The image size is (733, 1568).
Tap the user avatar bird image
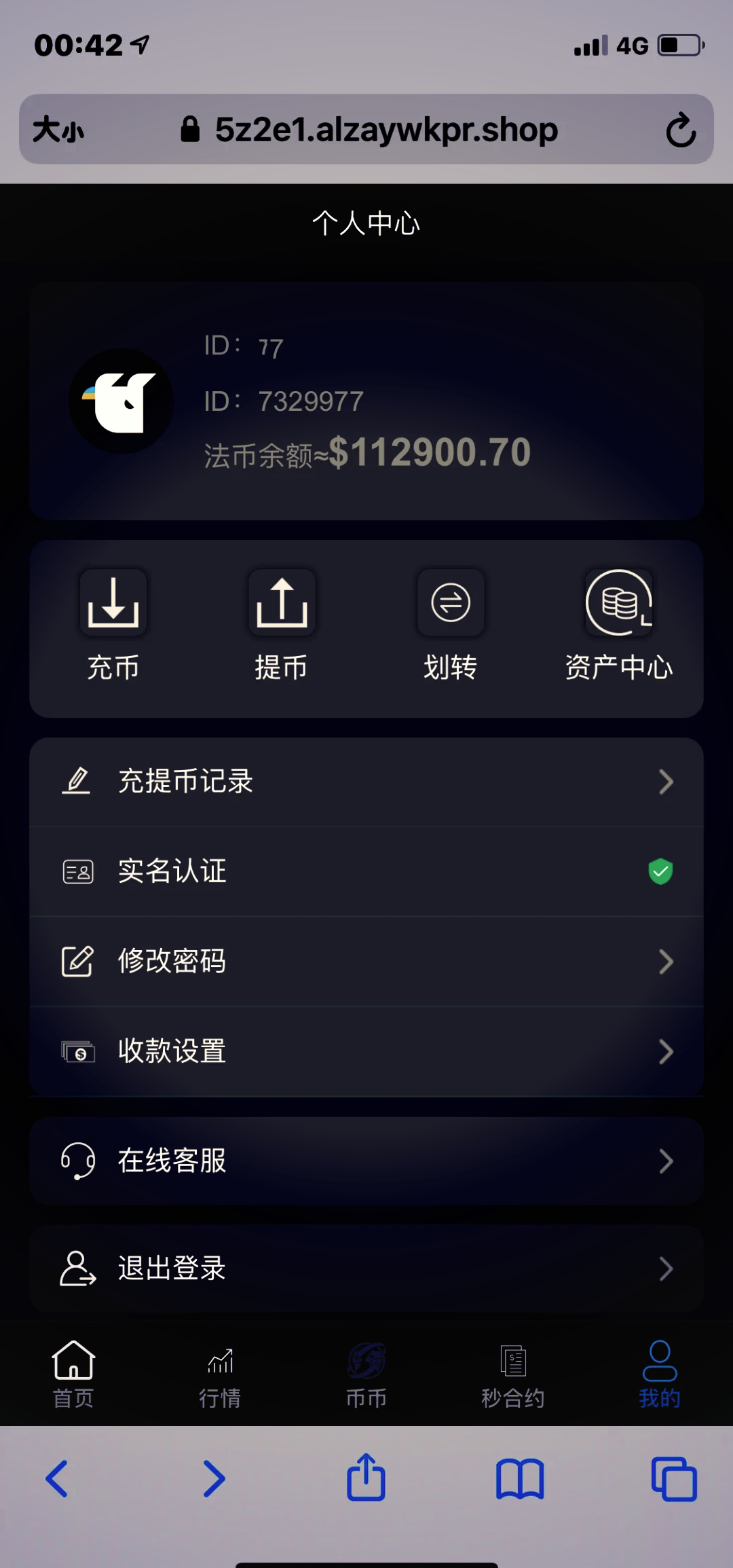[x=121, y=401]
